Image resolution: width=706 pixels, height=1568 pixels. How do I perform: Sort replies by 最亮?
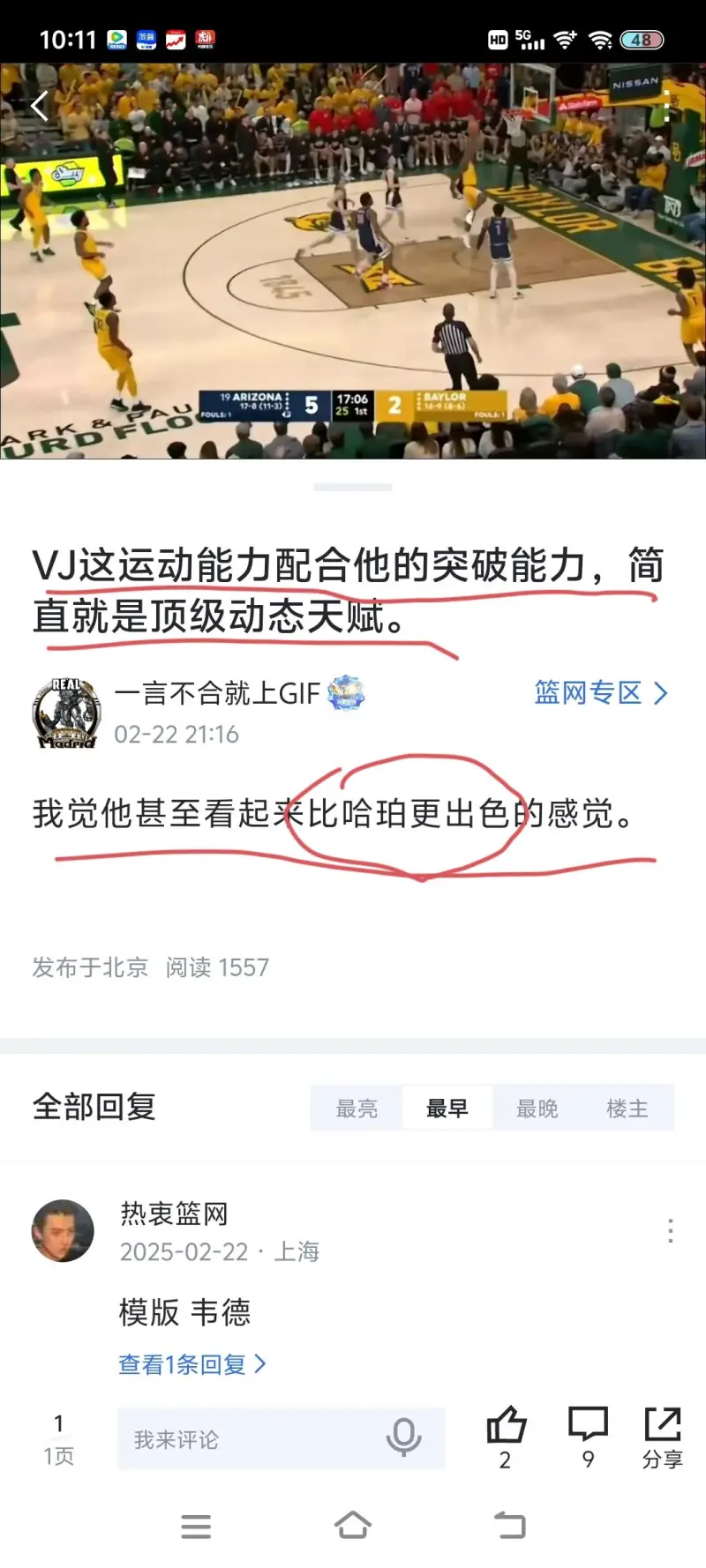[x=357, y=1109]
